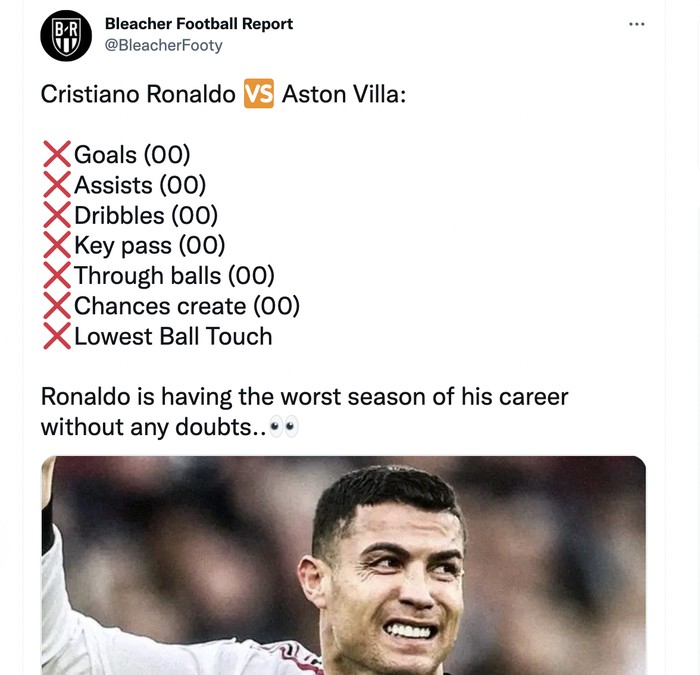
Task: Expand the attached Ronaldo photo
Action: tap(343, 565)
